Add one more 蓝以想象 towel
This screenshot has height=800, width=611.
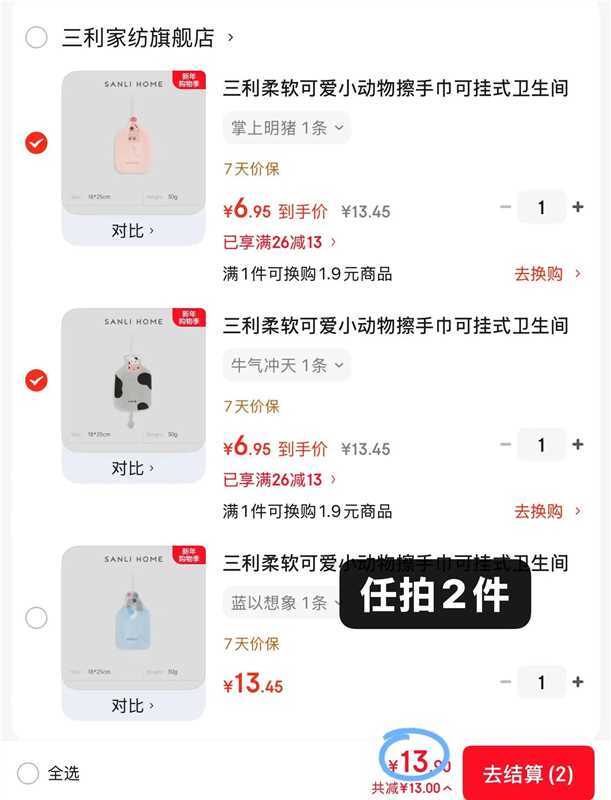[x=578, y=682]
